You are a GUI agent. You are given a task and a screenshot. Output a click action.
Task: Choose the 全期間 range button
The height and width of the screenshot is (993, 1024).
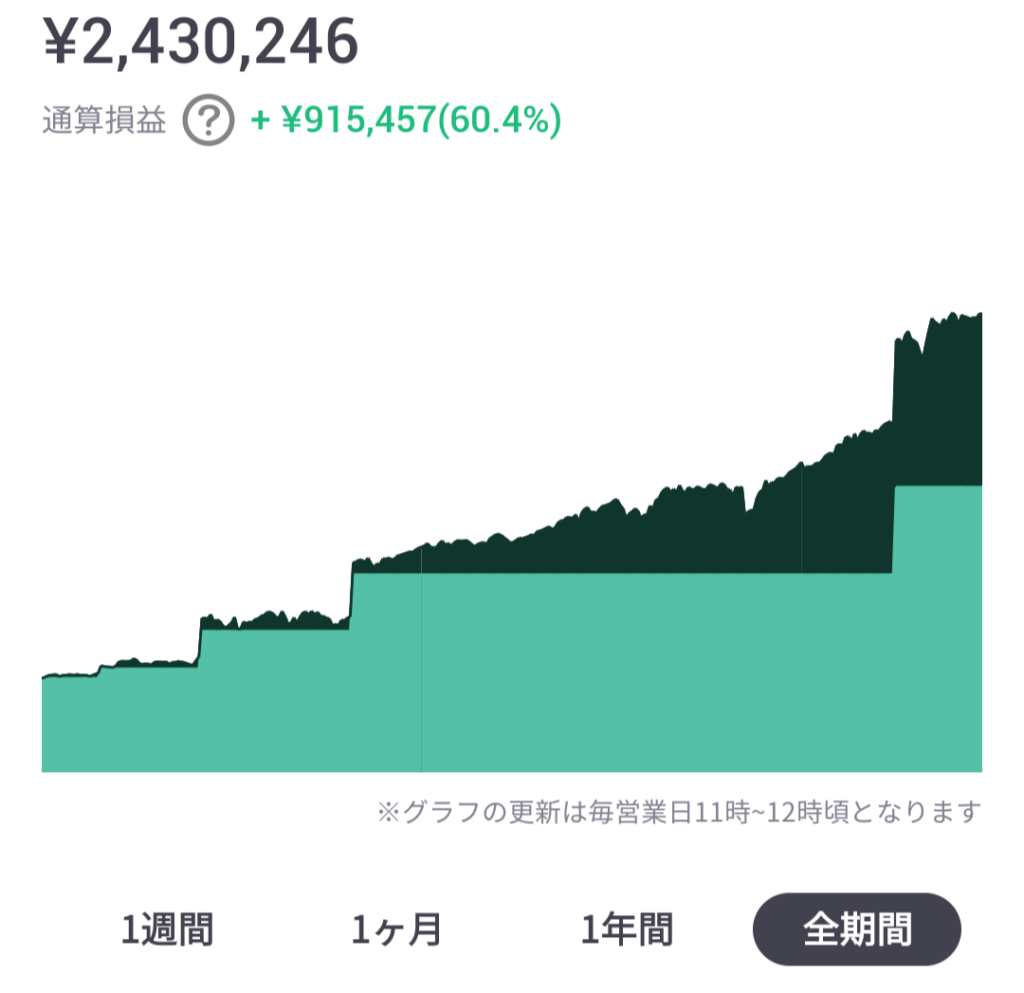coord(857,929)
